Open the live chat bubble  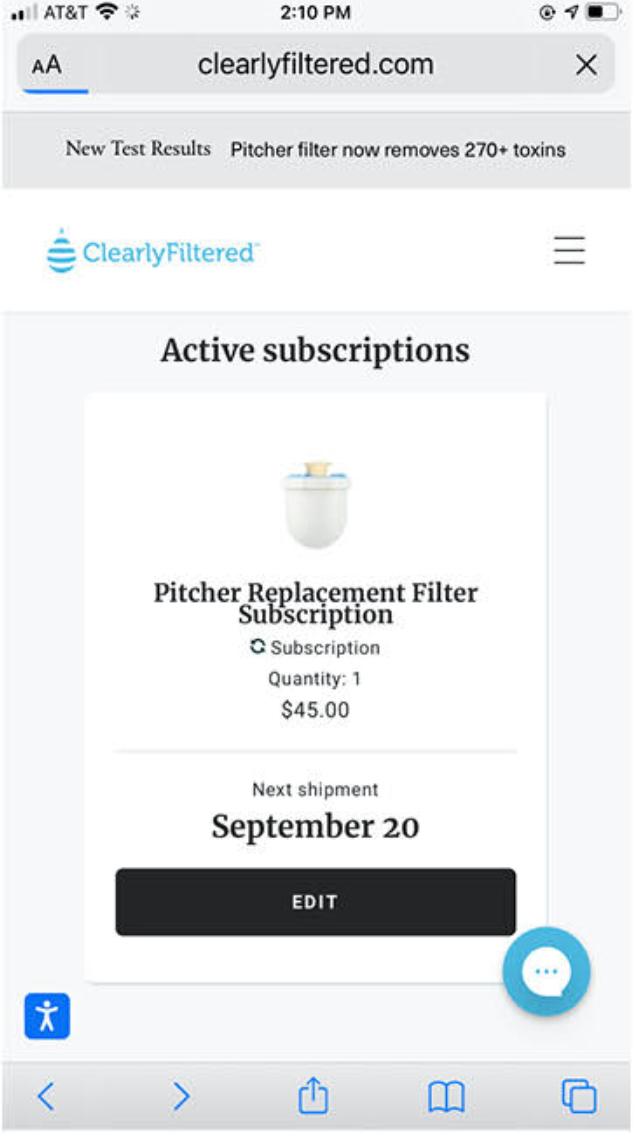(x=546, y=971)
